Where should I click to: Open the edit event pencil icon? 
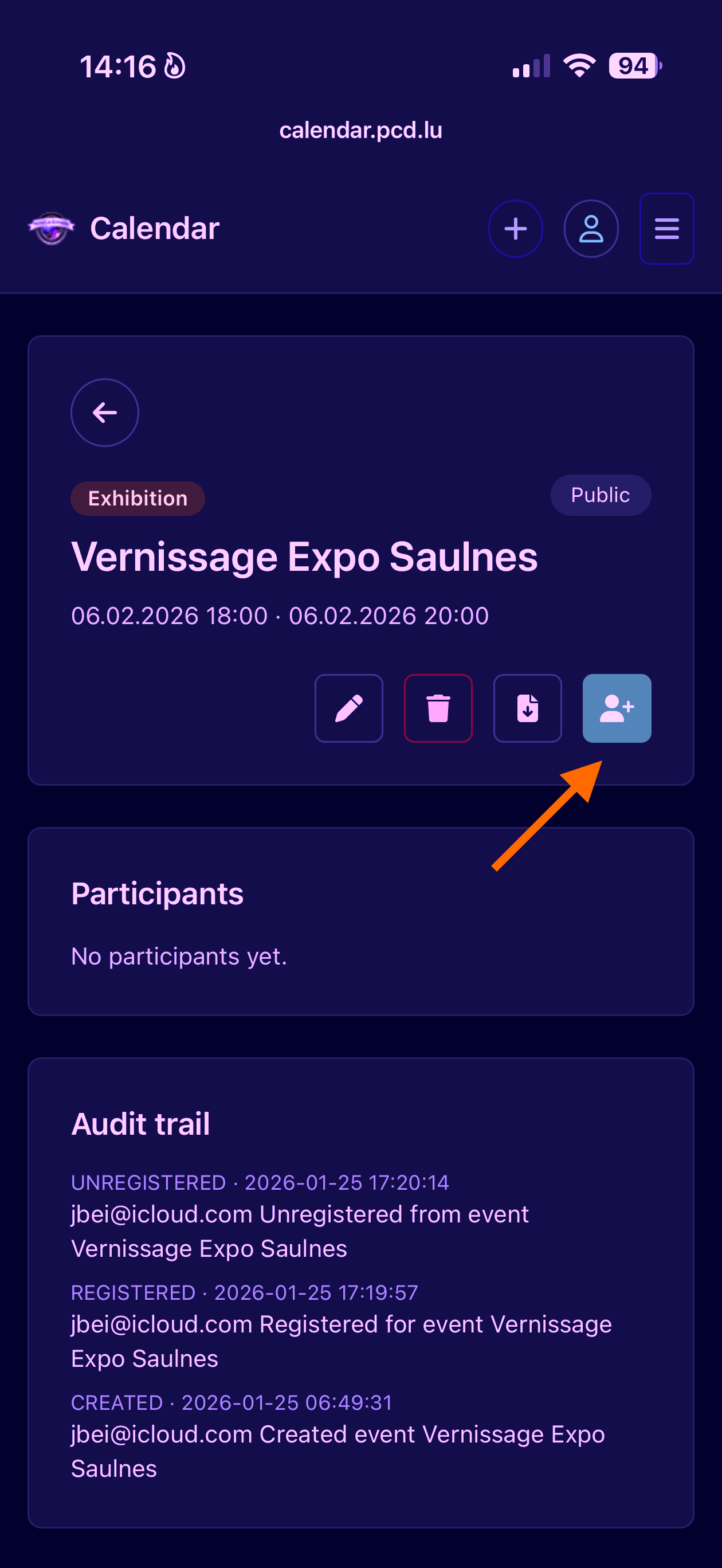coord(348,708)
